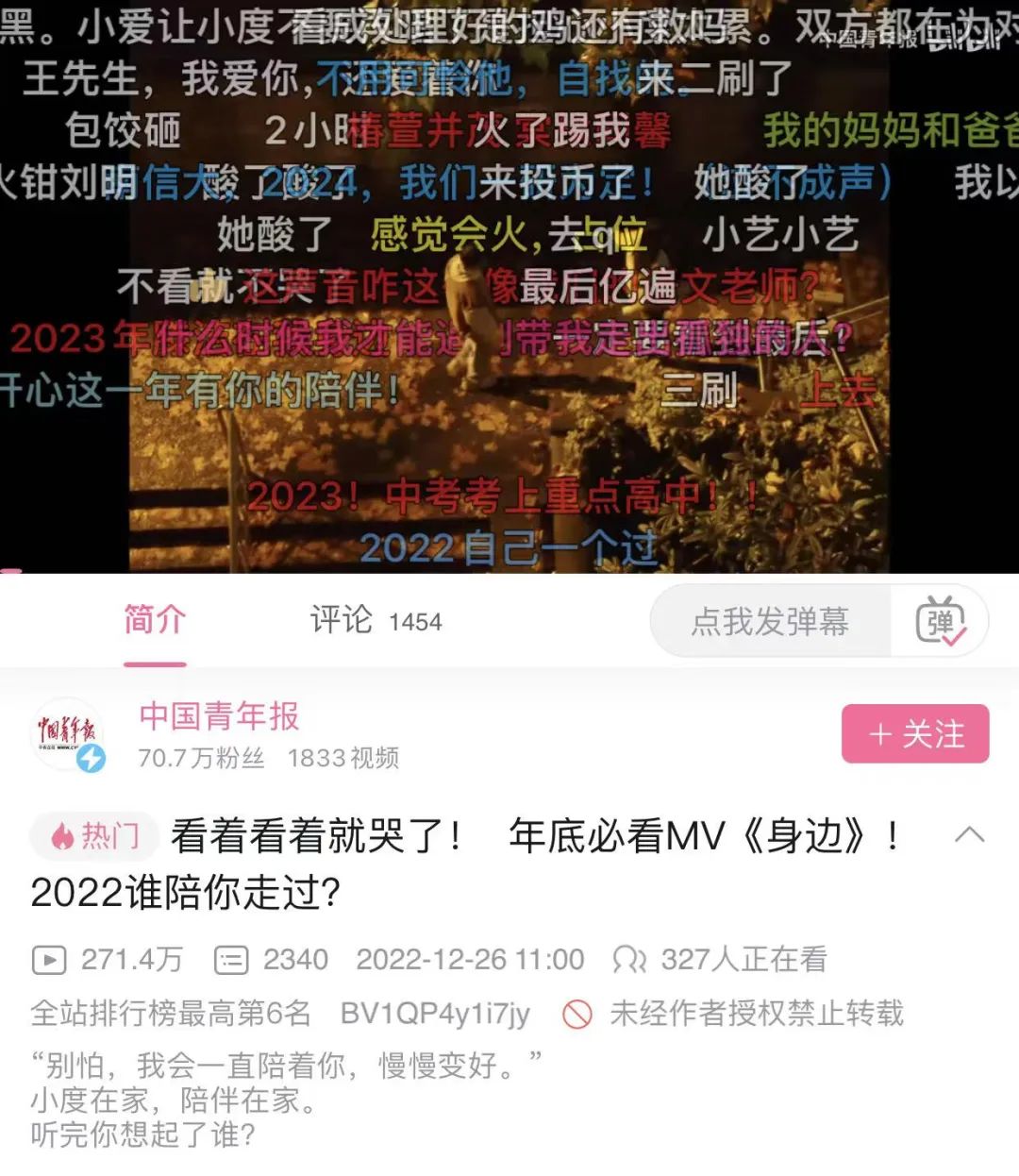Follow 中国青年报 with the 关注 button
Screen dimensions: 1019x1176
tap(914, 733)
